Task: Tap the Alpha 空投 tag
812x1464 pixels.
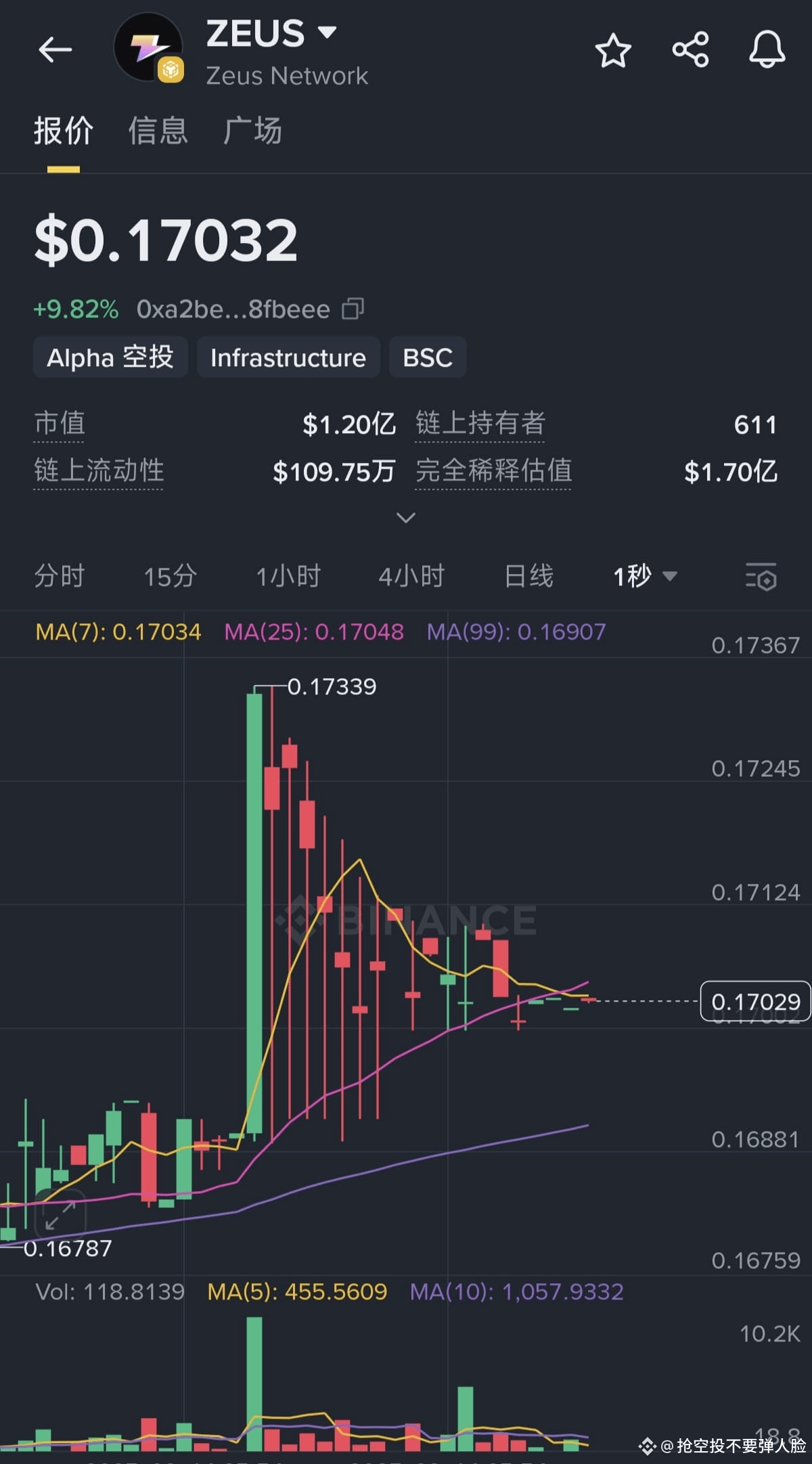Action: point(110,357)
